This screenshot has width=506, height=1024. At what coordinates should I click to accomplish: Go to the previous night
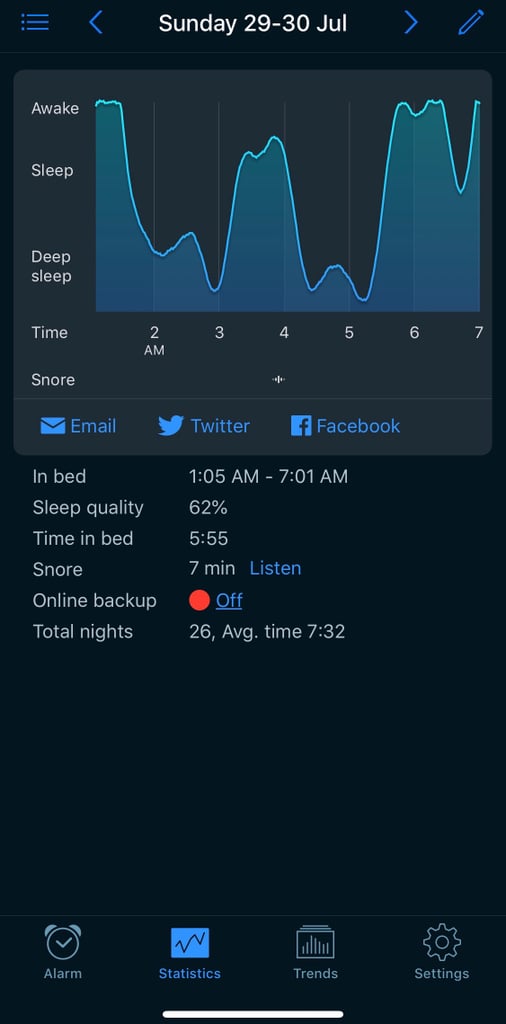(96, 22)
